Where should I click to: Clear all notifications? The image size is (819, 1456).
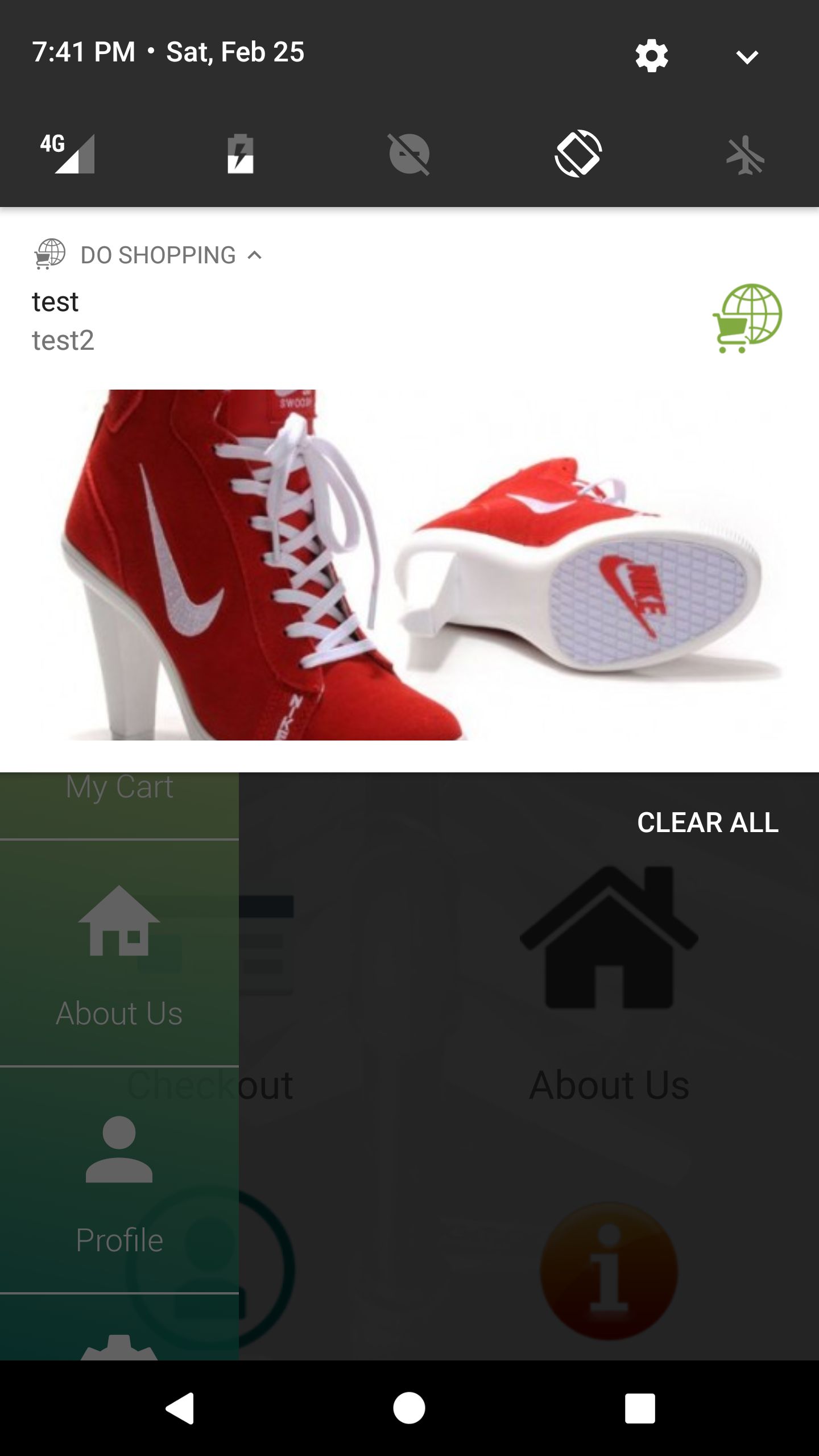pyautogui.click(x=708, y=822)
